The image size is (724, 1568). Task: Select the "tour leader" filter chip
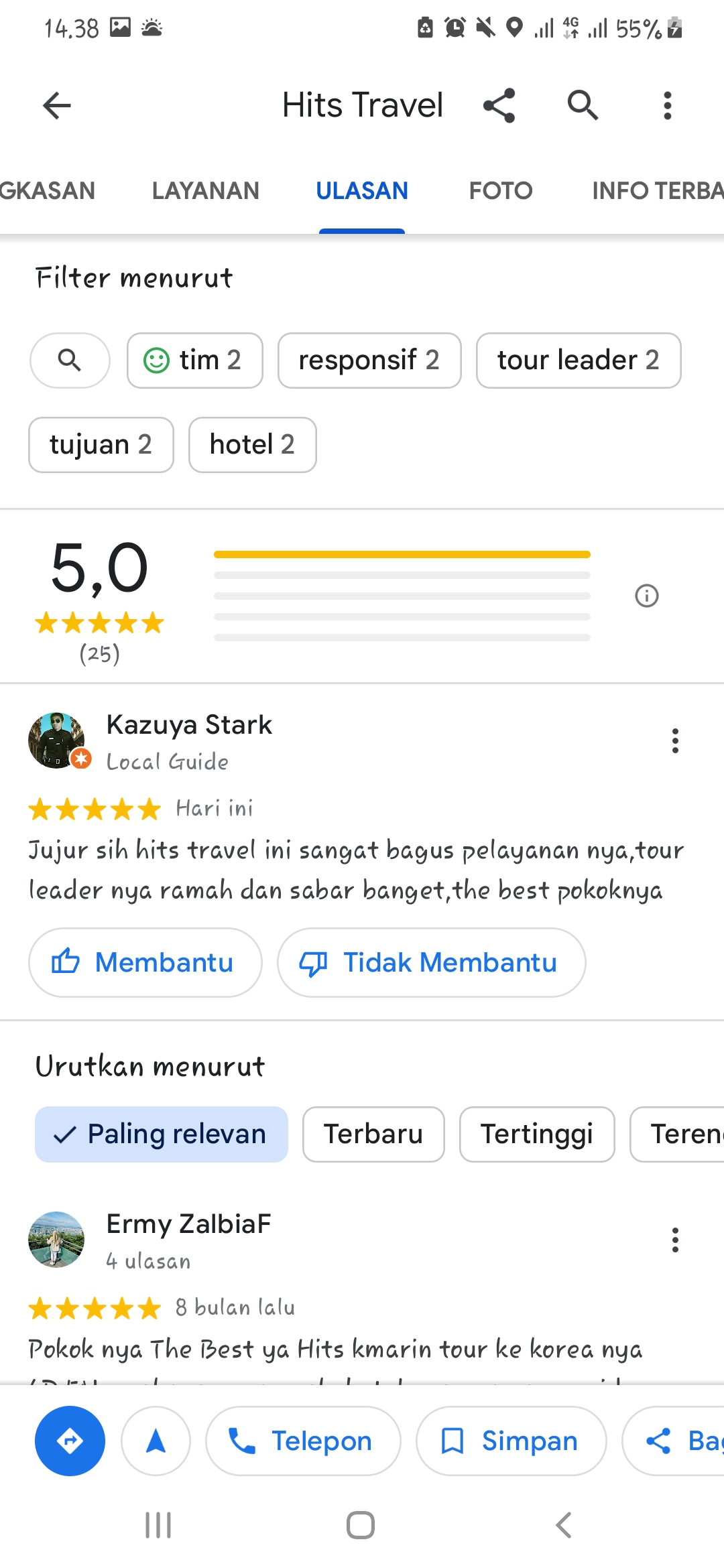(x=579, y=361)
